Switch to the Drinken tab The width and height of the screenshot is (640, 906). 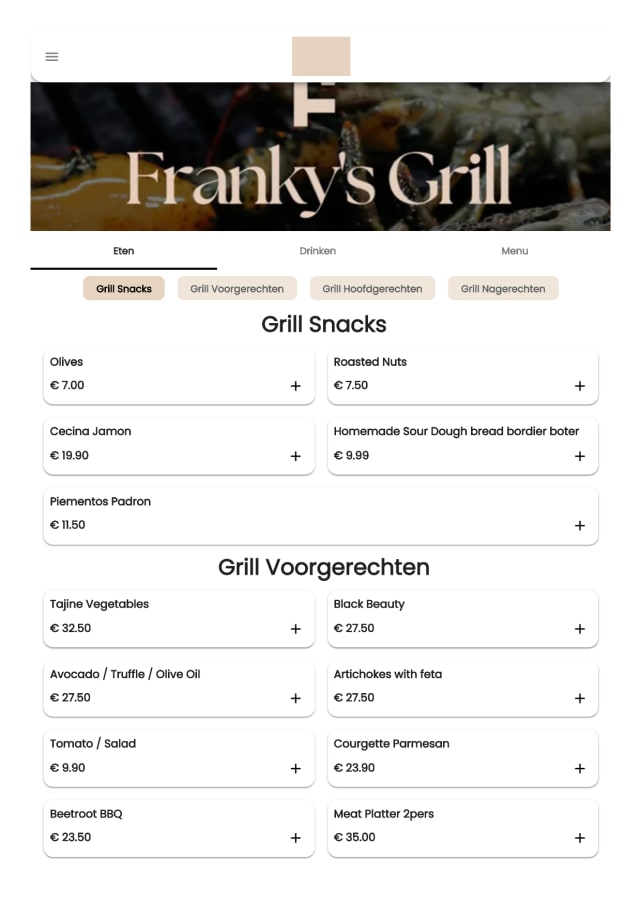tap(317, 251)
